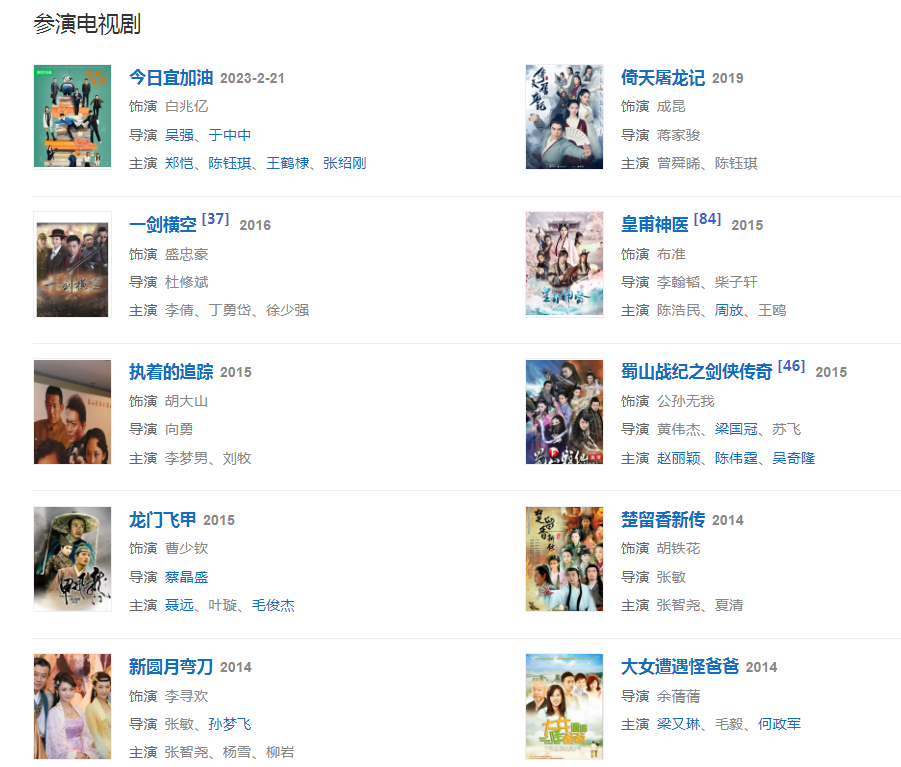Open the 今日宜加油 drama title link
901x767 pixels.
coord(171,78)
